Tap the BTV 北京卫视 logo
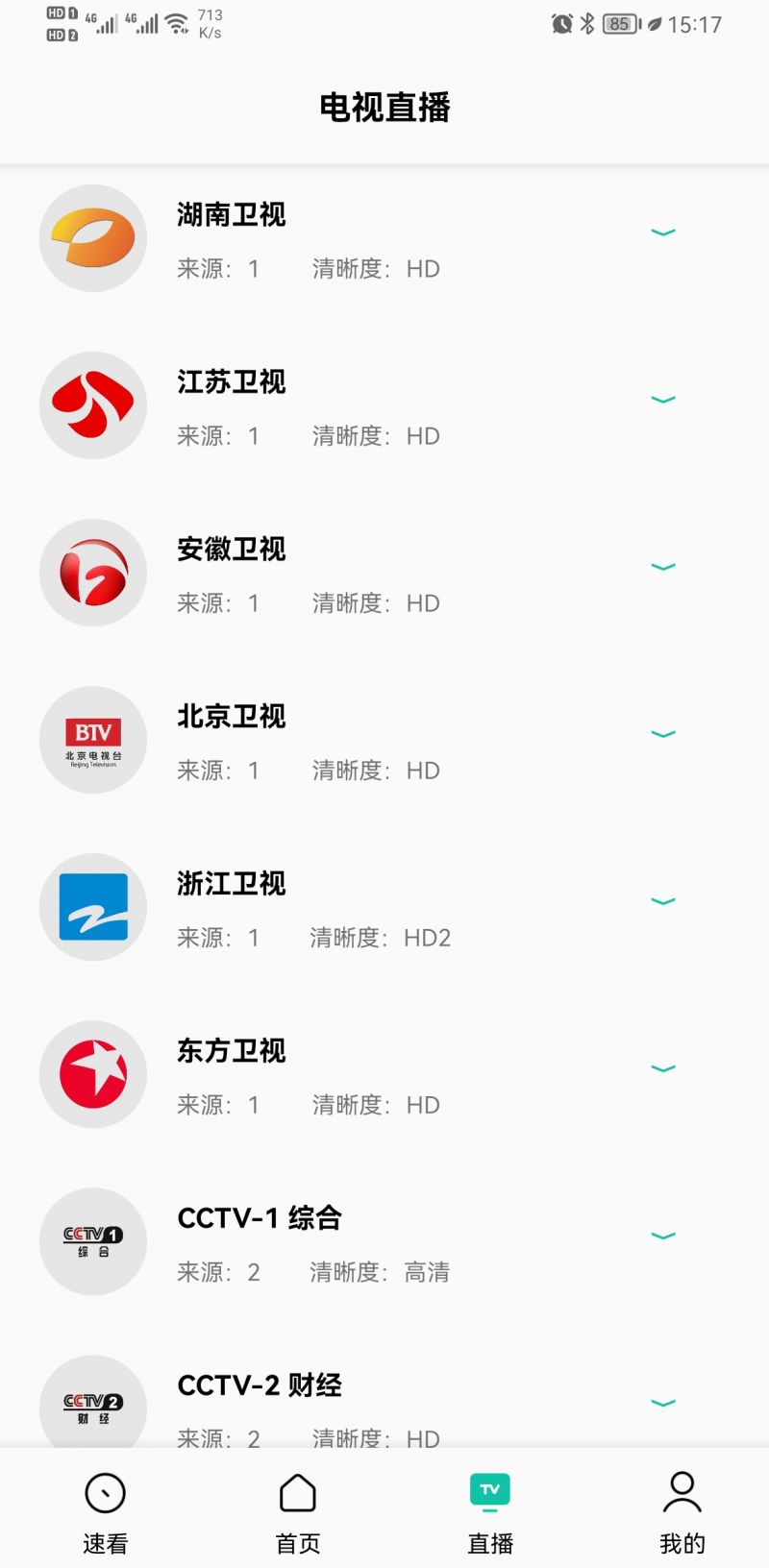This screenshot has height=1568, width=769. 92,740
